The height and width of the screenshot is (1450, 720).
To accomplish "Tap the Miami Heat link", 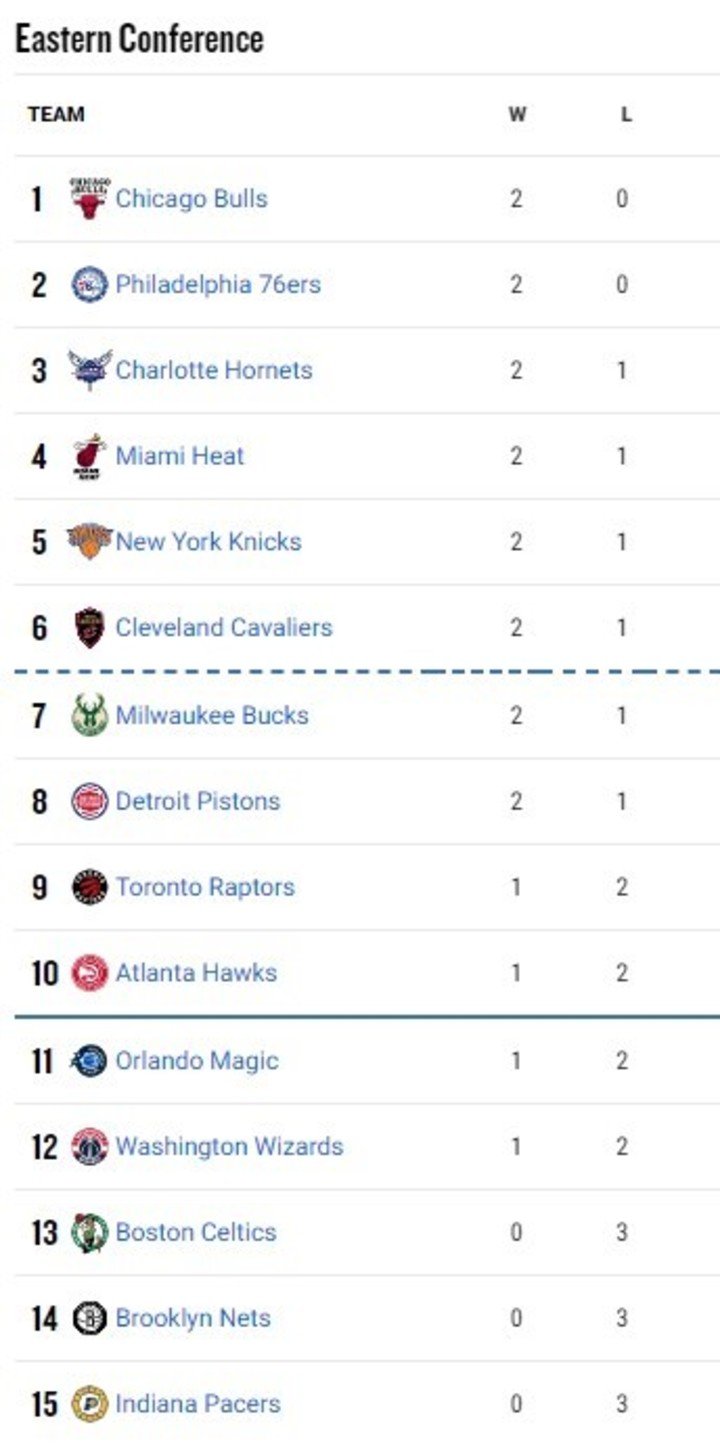I will (x=180, y=456).
